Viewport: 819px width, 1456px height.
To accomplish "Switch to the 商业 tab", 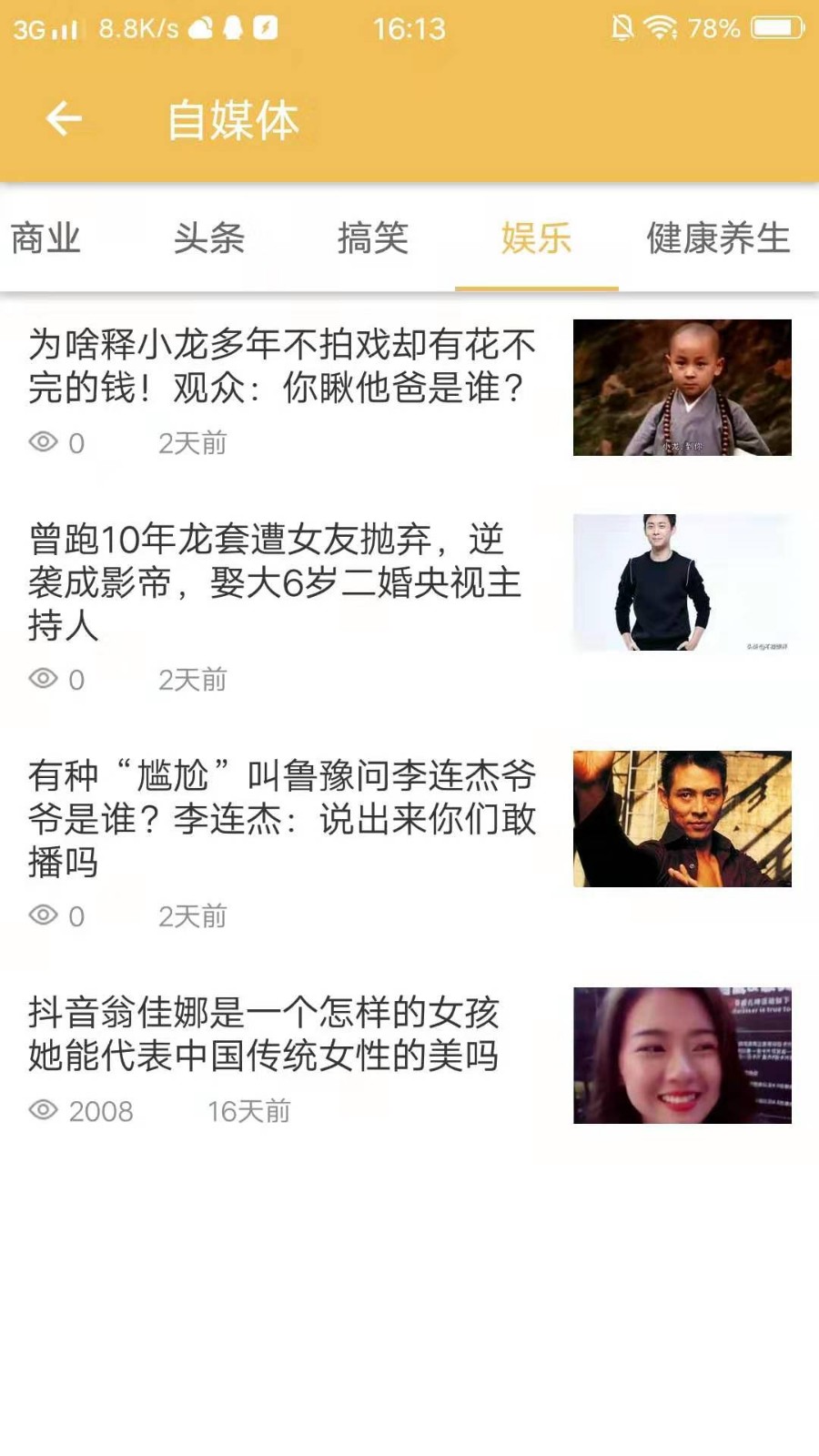I will [x=45, y=238].
